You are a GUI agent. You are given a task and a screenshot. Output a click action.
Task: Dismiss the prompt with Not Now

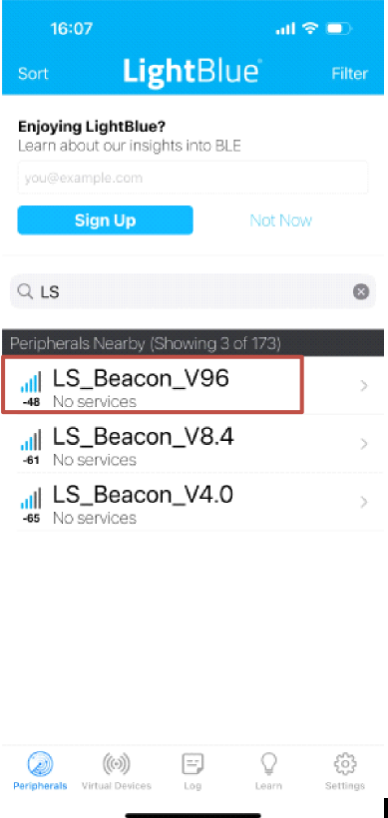[281, 220]
